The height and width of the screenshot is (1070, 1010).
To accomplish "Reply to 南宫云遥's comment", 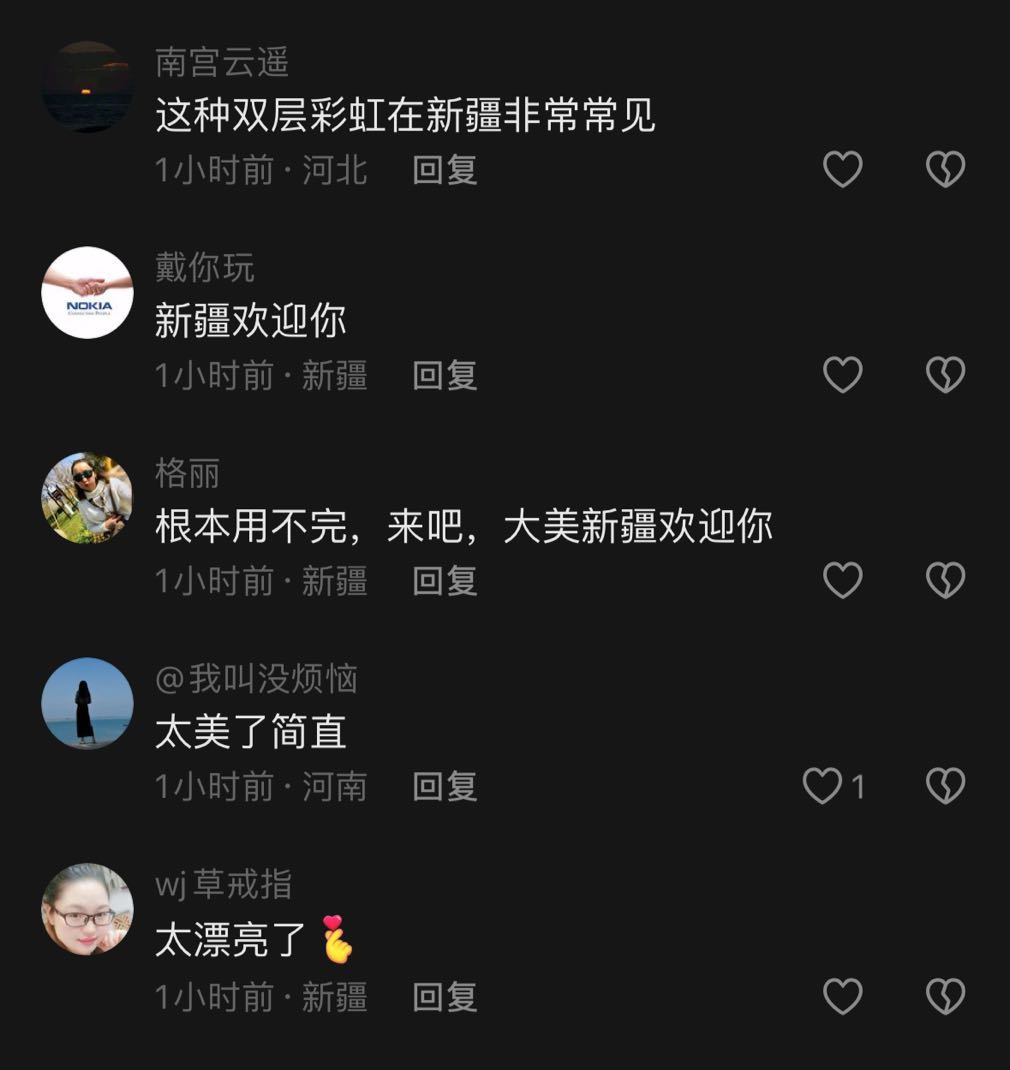I will [x=445, y=170].
